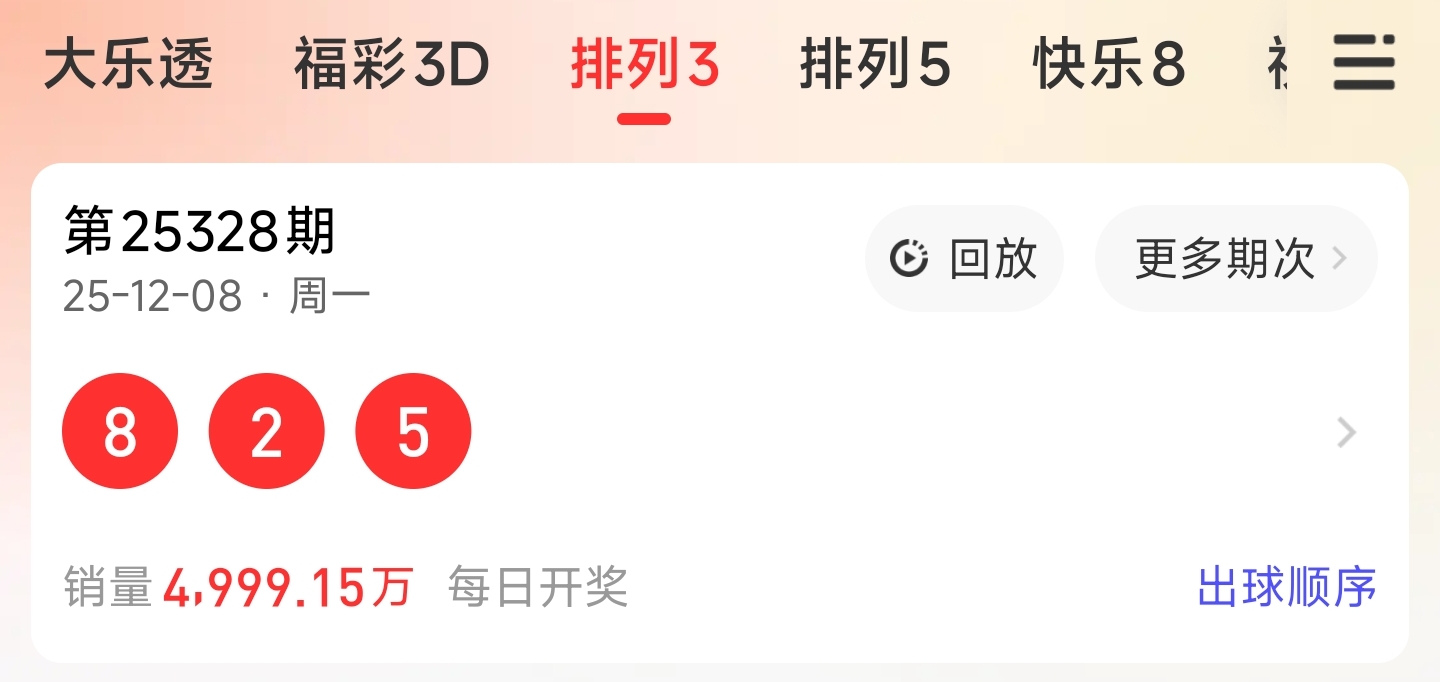Open draw details via the right chevron
The width and height of the screenshot is (1440, 682).
[x=1347, y=433]
